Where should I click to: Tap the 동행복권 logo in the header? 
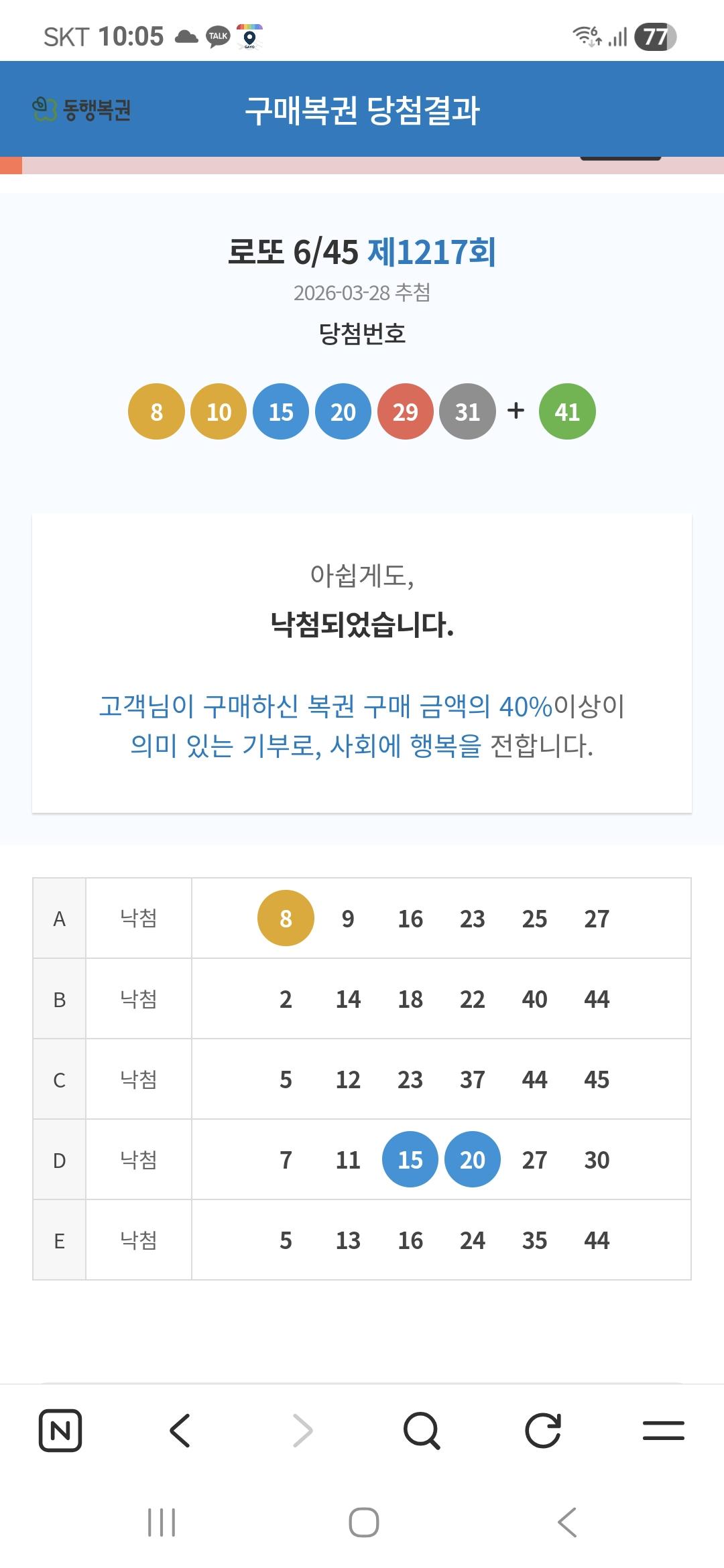(82, 109)
